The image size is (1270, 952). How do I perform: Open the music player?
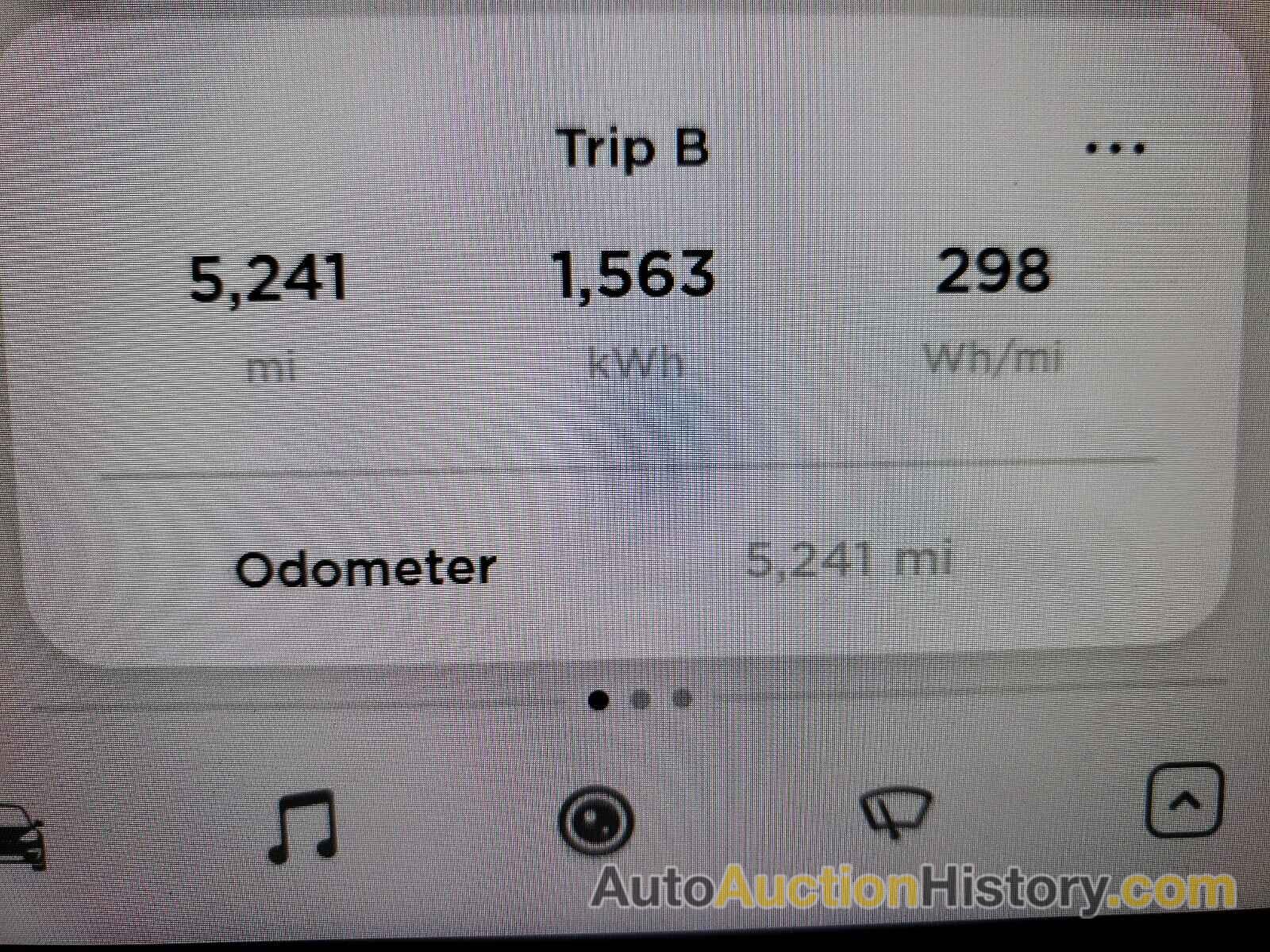pos(304,825)
